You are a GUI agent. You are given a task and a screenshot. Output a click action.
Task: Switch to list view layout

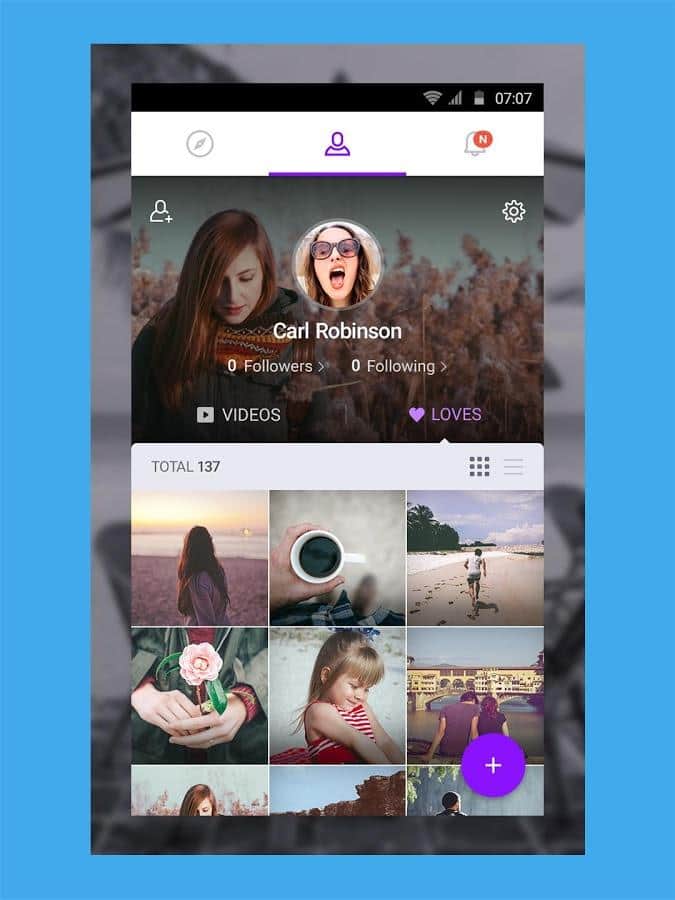(x=513, y=466)
